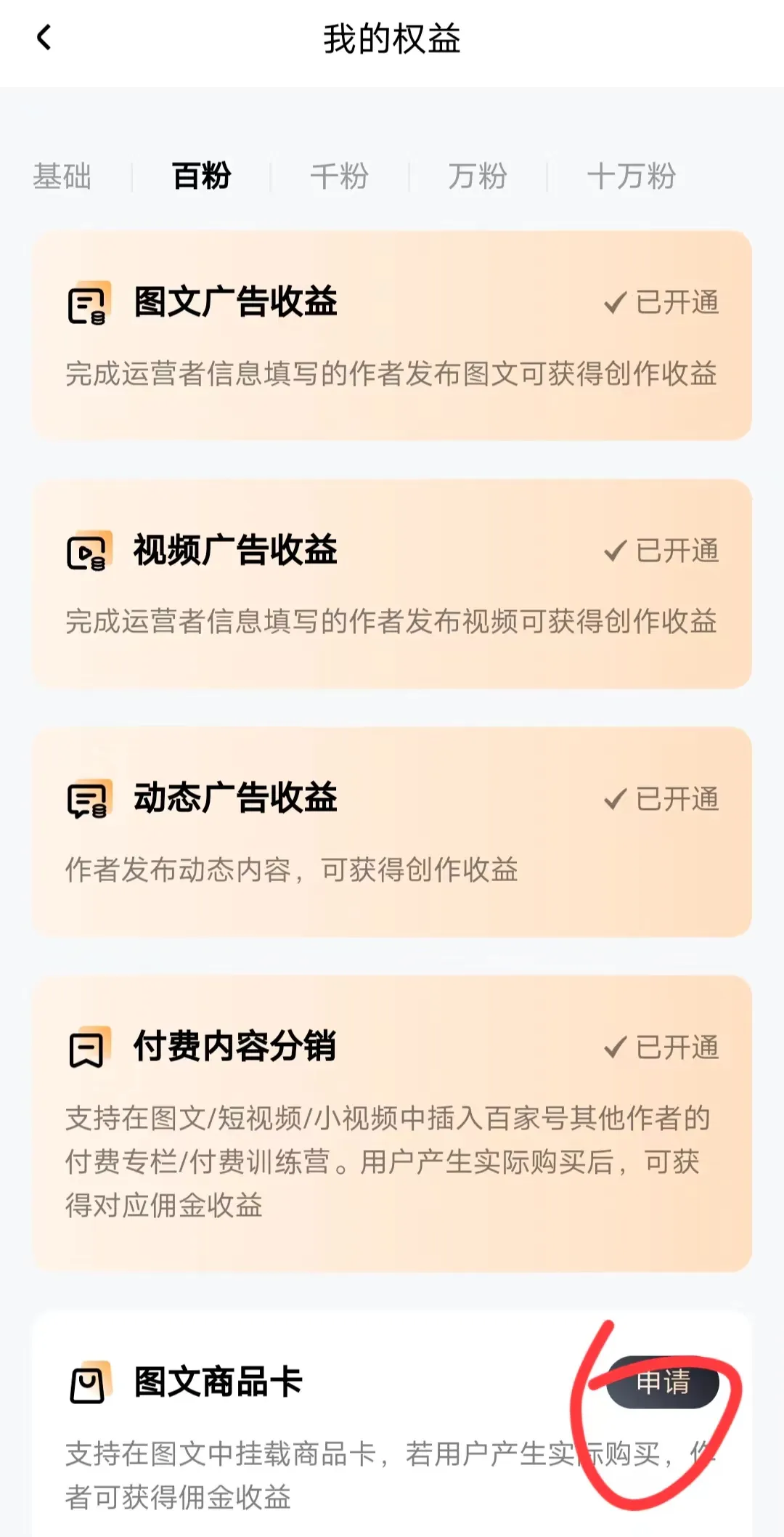The width and height of the screenshot is (784, 1537).
Task: Open the 动态广告收益 card
Action: click(391, 832)
